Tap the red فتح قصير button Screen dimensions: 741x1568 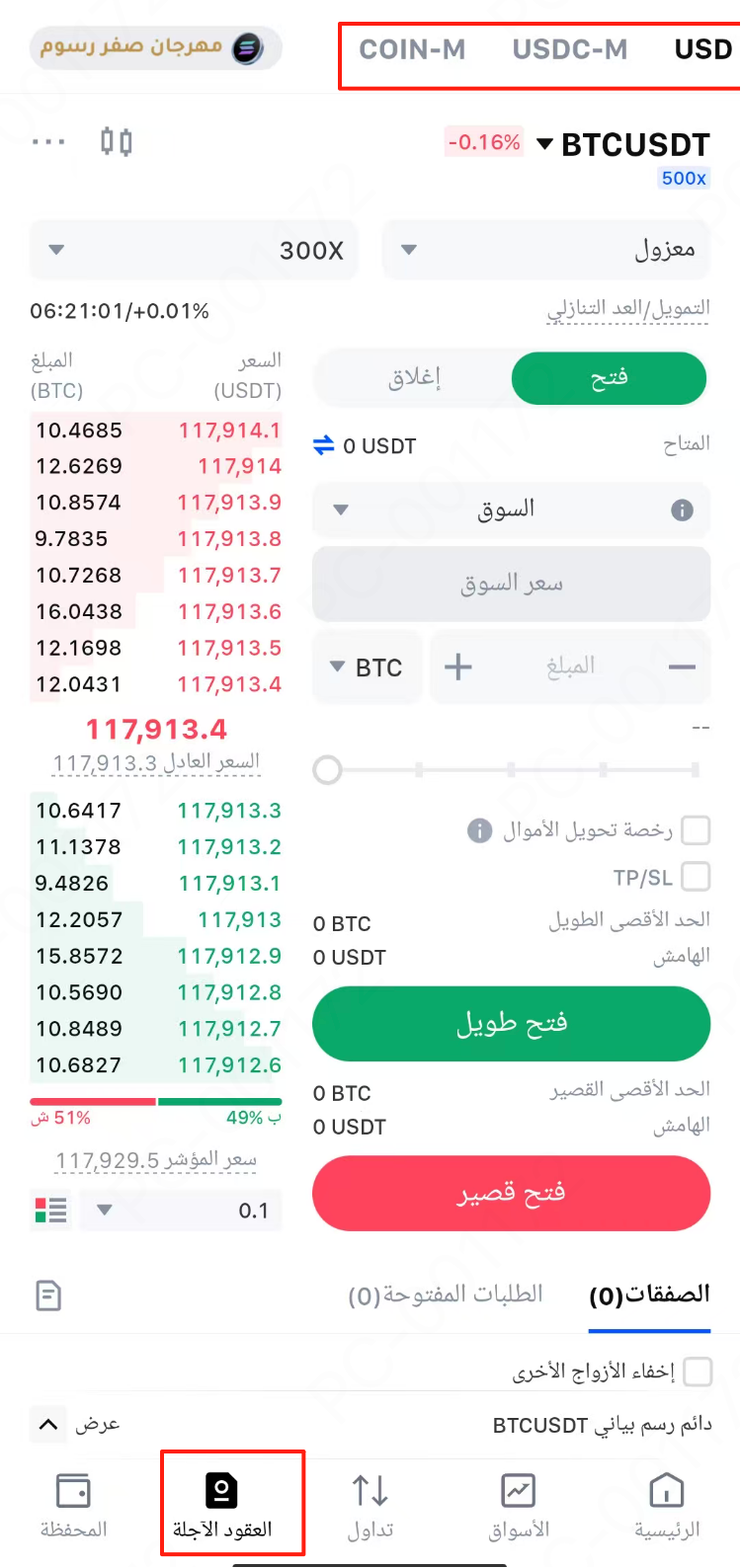[x=512, y=1194]
